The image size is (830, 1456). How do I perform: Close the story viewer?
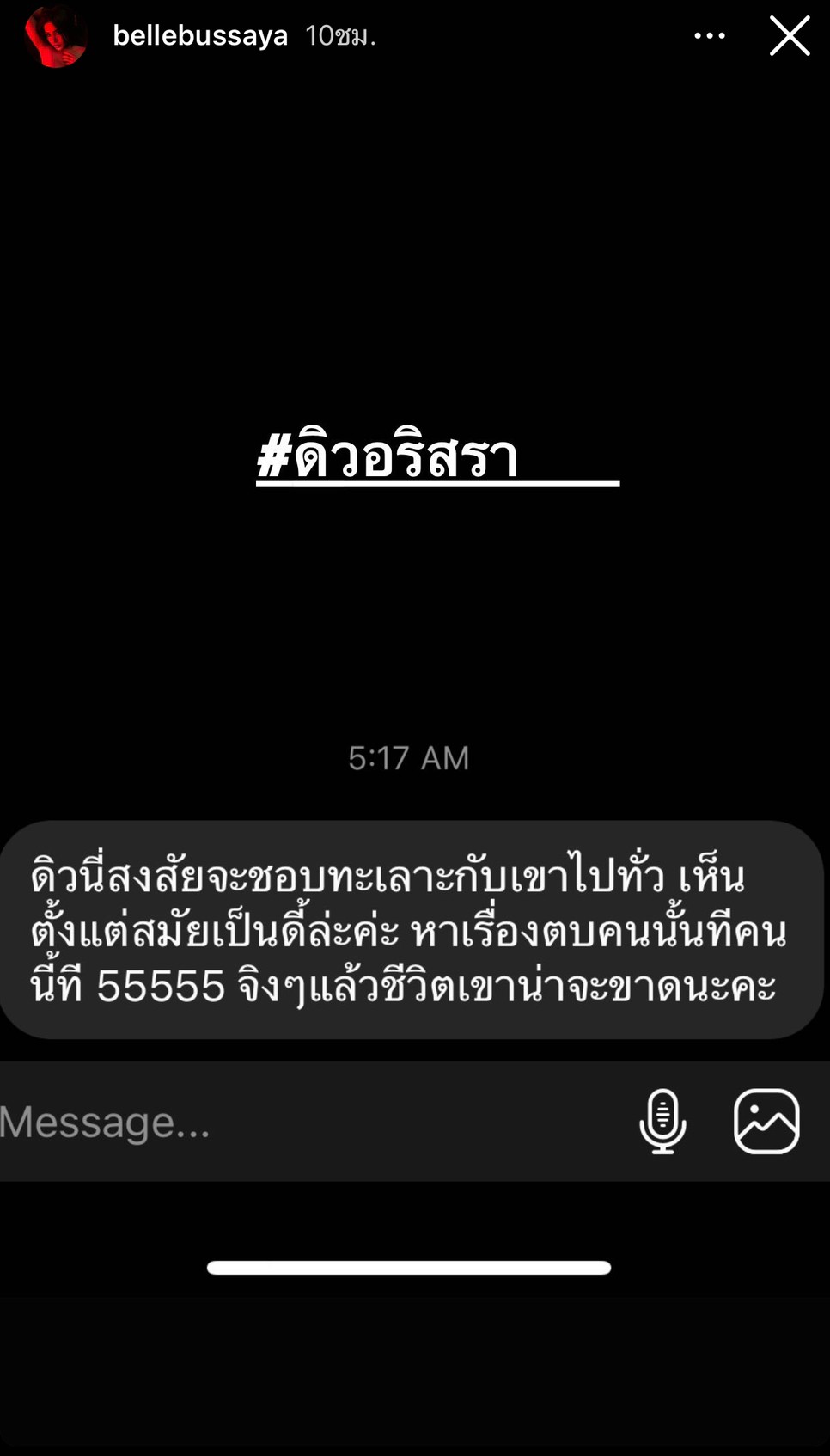coord(789,36)
